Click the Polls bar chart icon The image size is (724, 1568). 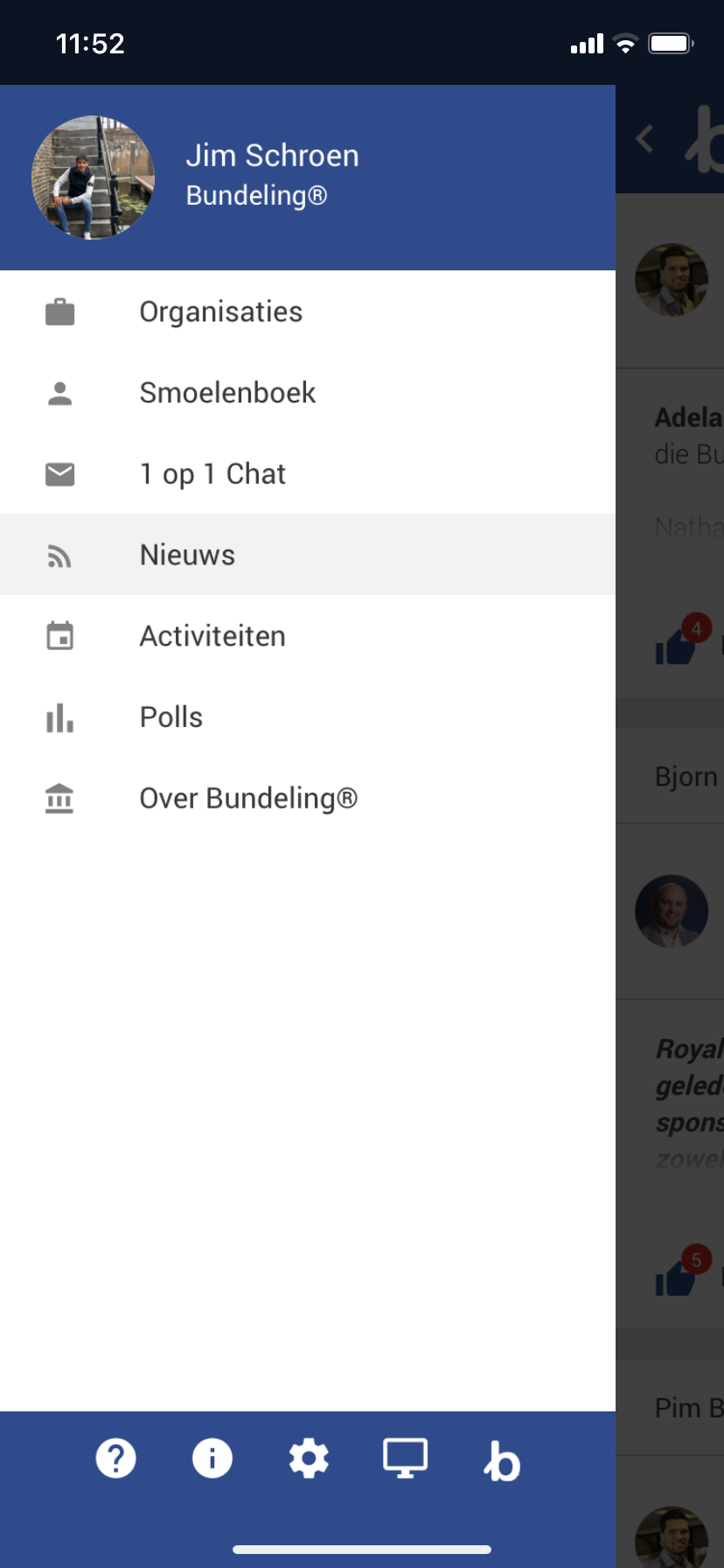[x=59, y=717]
